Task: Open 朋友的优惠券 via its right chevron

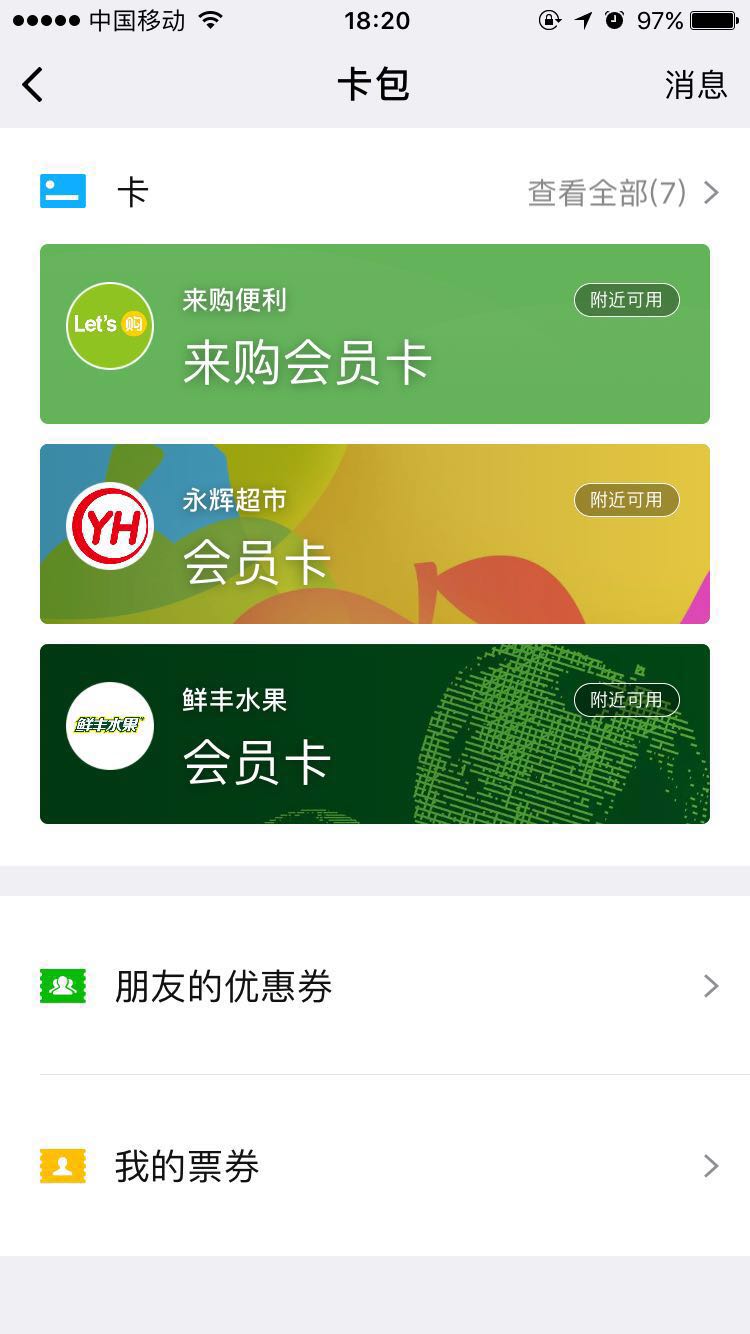Action: pyautogui.click(x=710, y=986)
